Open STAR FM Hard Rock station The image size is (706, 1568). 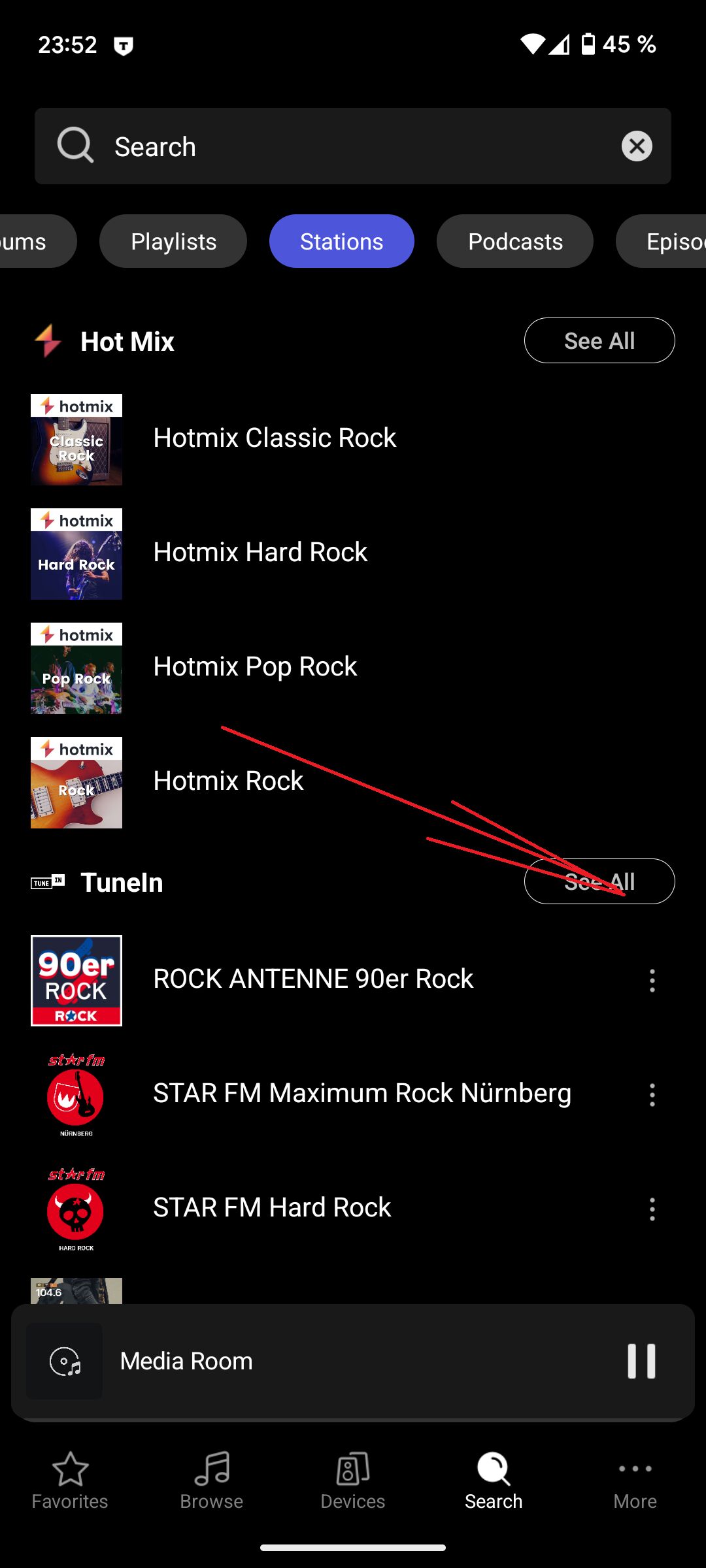tap(327, 1209)
